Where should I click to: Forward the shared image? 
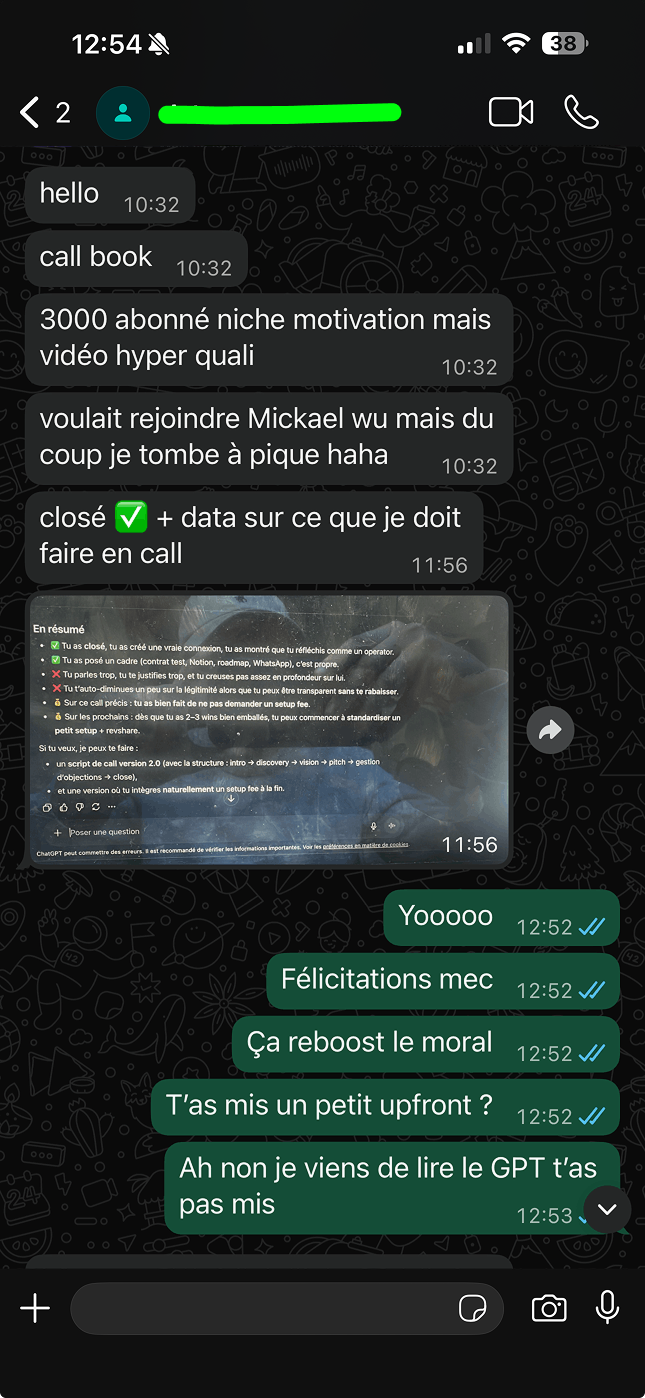tap(550, 731)
